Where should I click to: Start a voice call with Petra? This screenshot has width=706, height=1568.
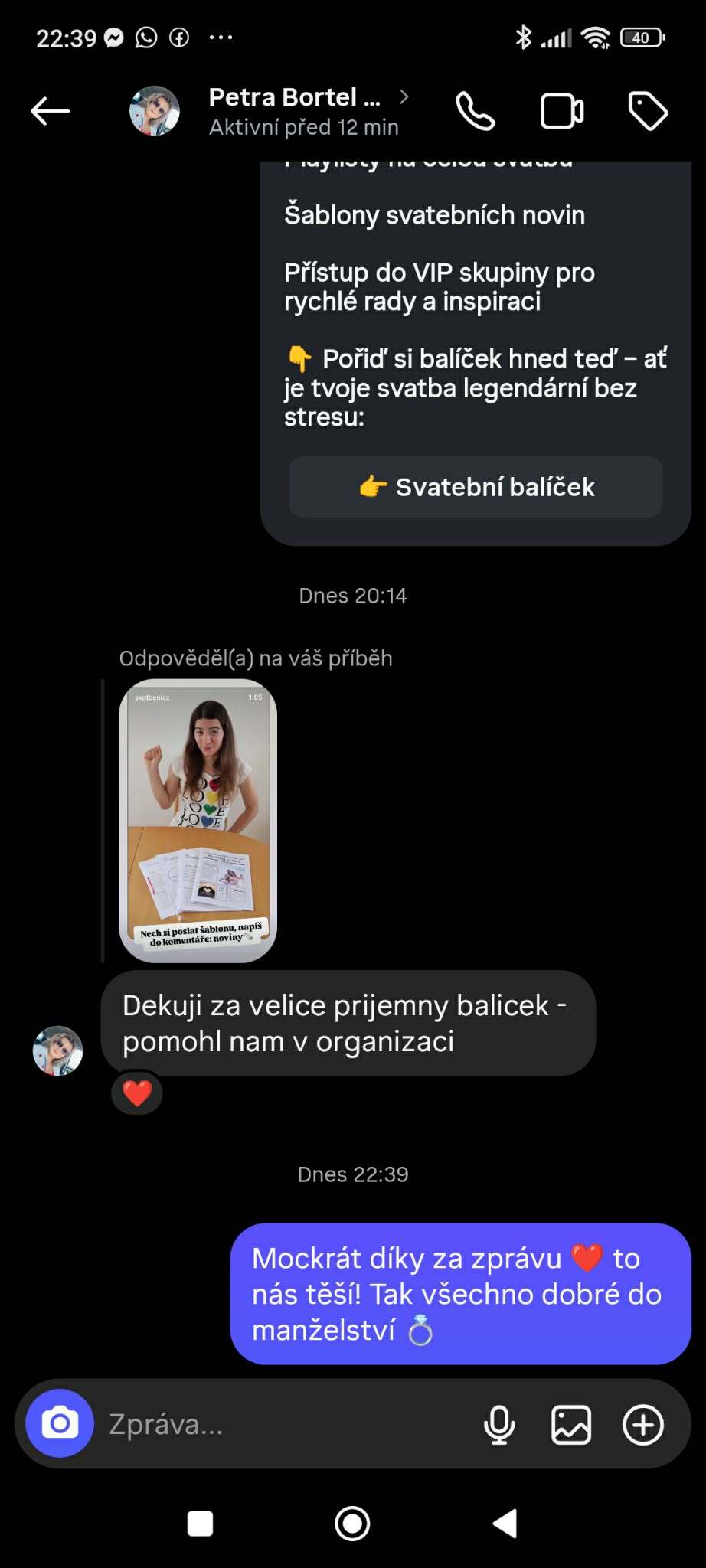coord(476,111)
